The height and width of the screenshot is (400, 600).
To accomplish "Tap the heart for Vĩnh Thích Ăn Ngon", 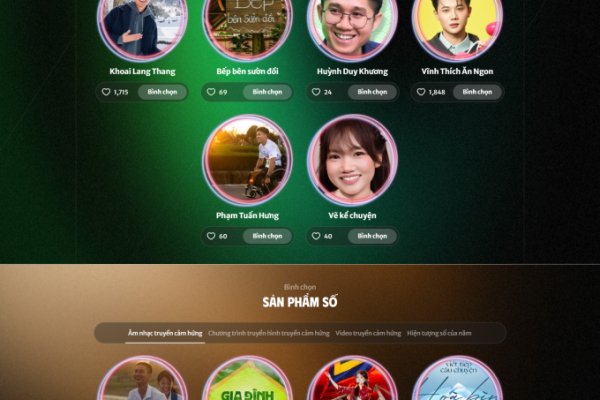I will coord(422,92).
